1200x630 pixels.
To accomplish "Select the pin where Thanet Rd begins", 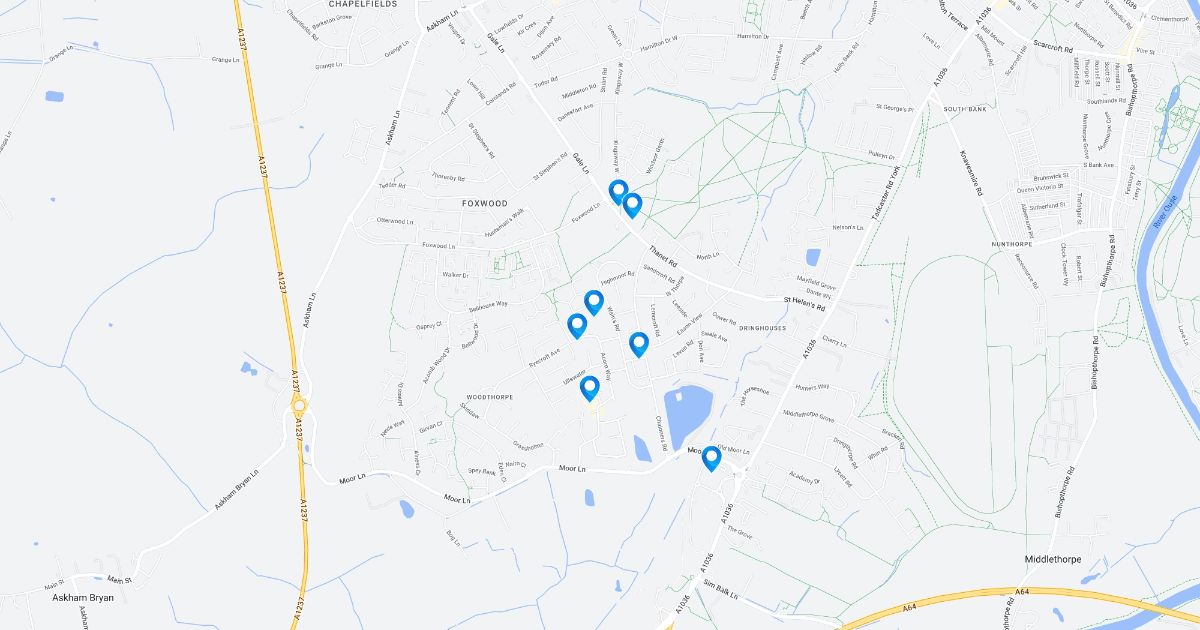I will click(632, 205).
